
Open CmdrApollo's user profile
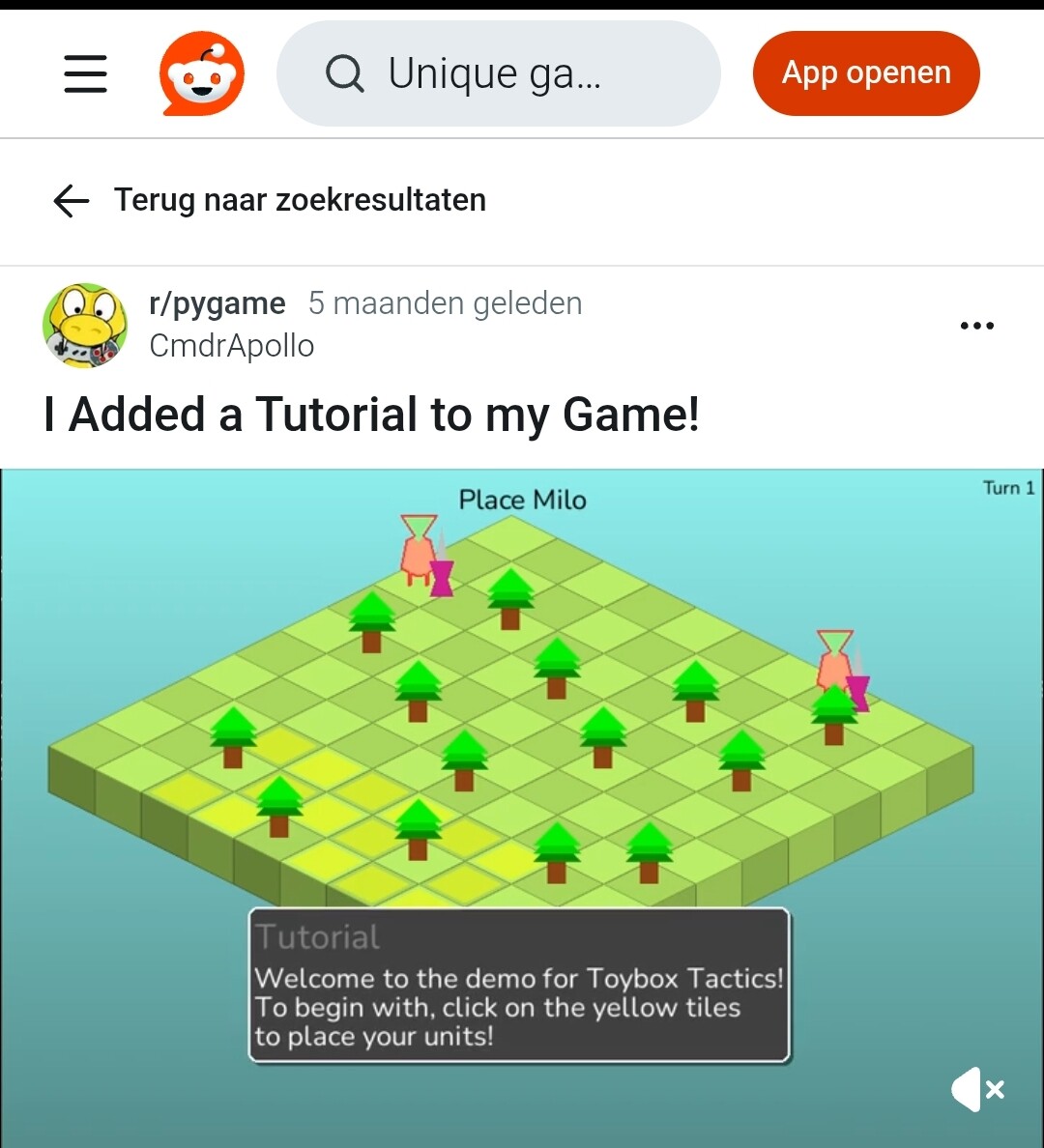pyautogui.click(x=232, y=346)
